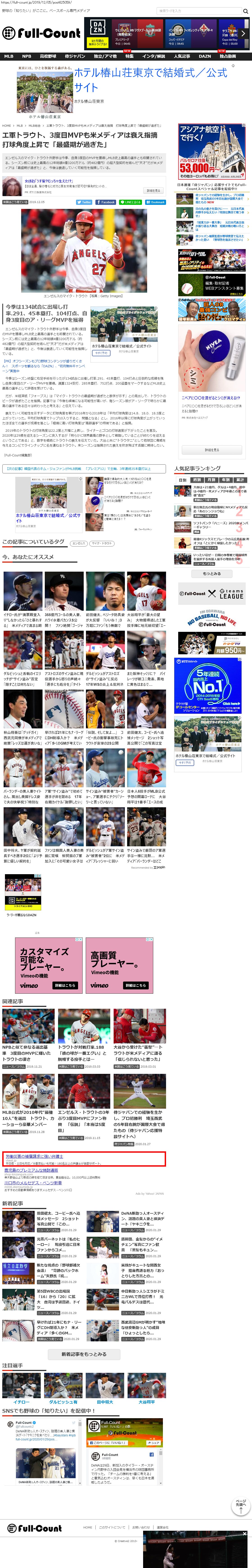Share the article on Twitter
This screenshot has width=252, height=1568.
(x=84, y=202)
